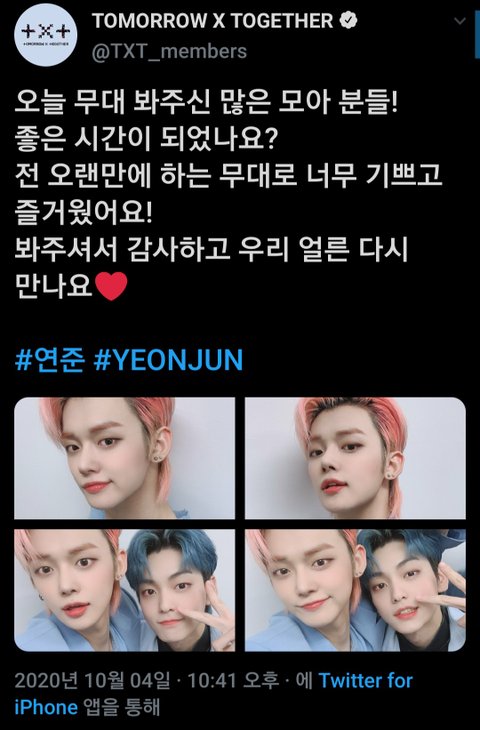This screenshot has height=730, width=480.
Task: Open the @TXT_members account handle
Action: point(169,51)
